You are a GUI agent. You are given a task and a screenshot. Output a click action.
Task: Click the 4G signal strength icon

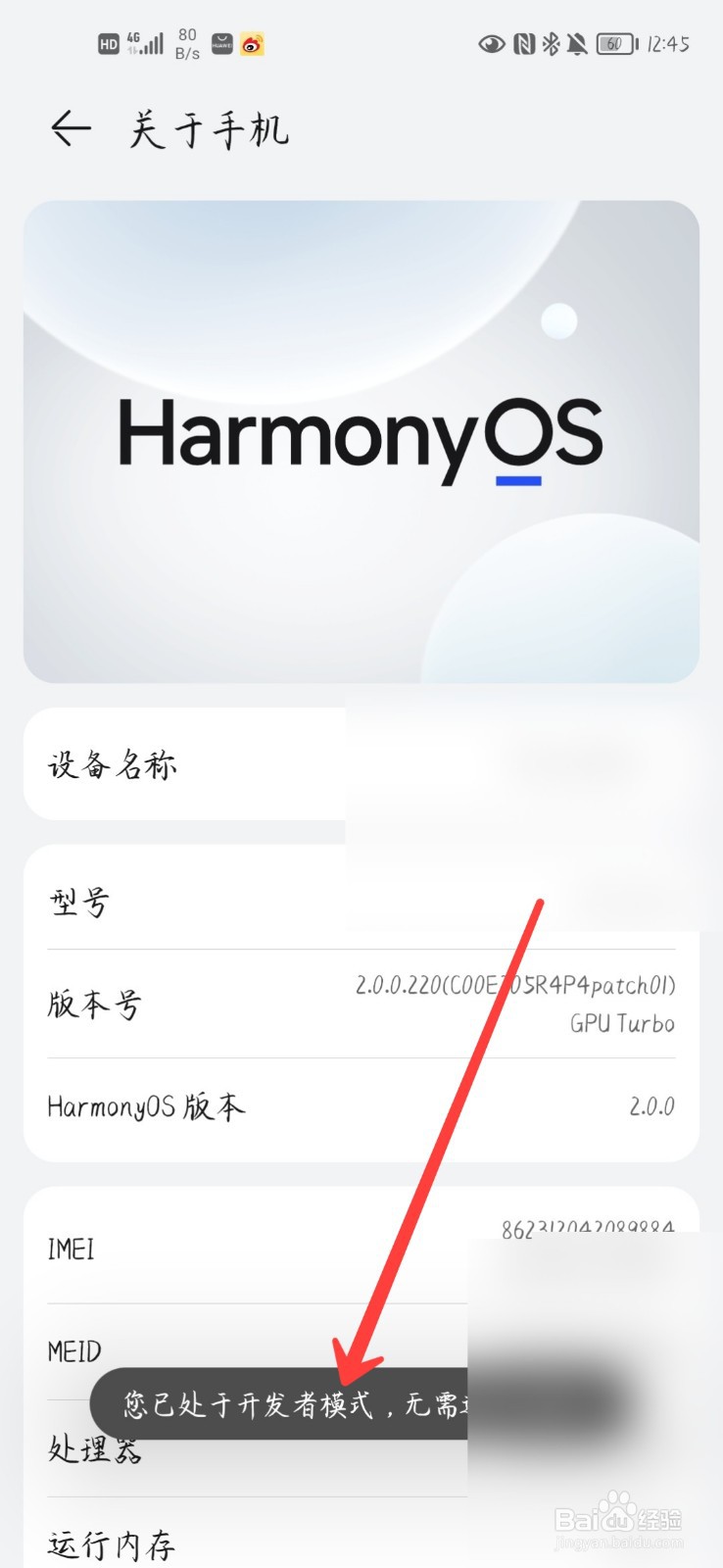(x=137, y=44)
